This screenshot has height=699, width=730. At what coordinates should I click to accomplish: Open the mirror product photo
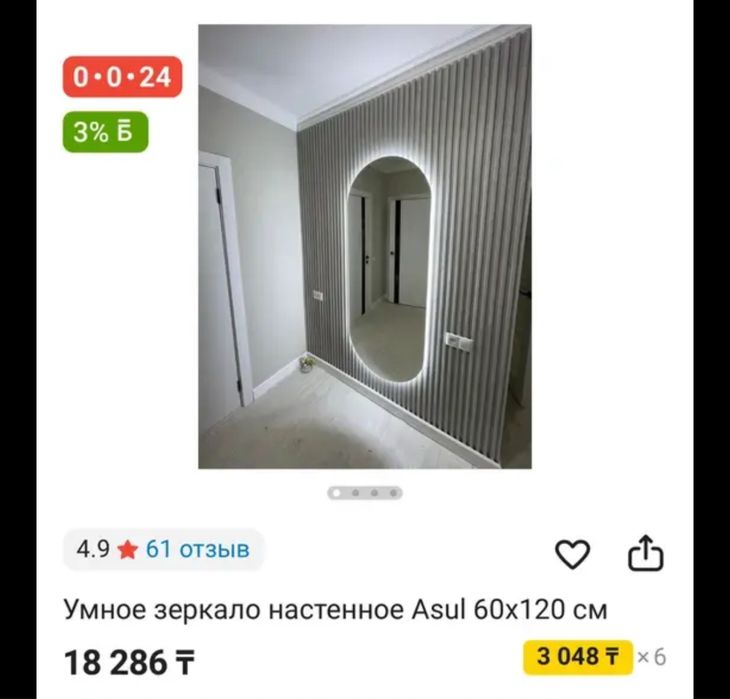pyautogui.click(x=364, y=247)
